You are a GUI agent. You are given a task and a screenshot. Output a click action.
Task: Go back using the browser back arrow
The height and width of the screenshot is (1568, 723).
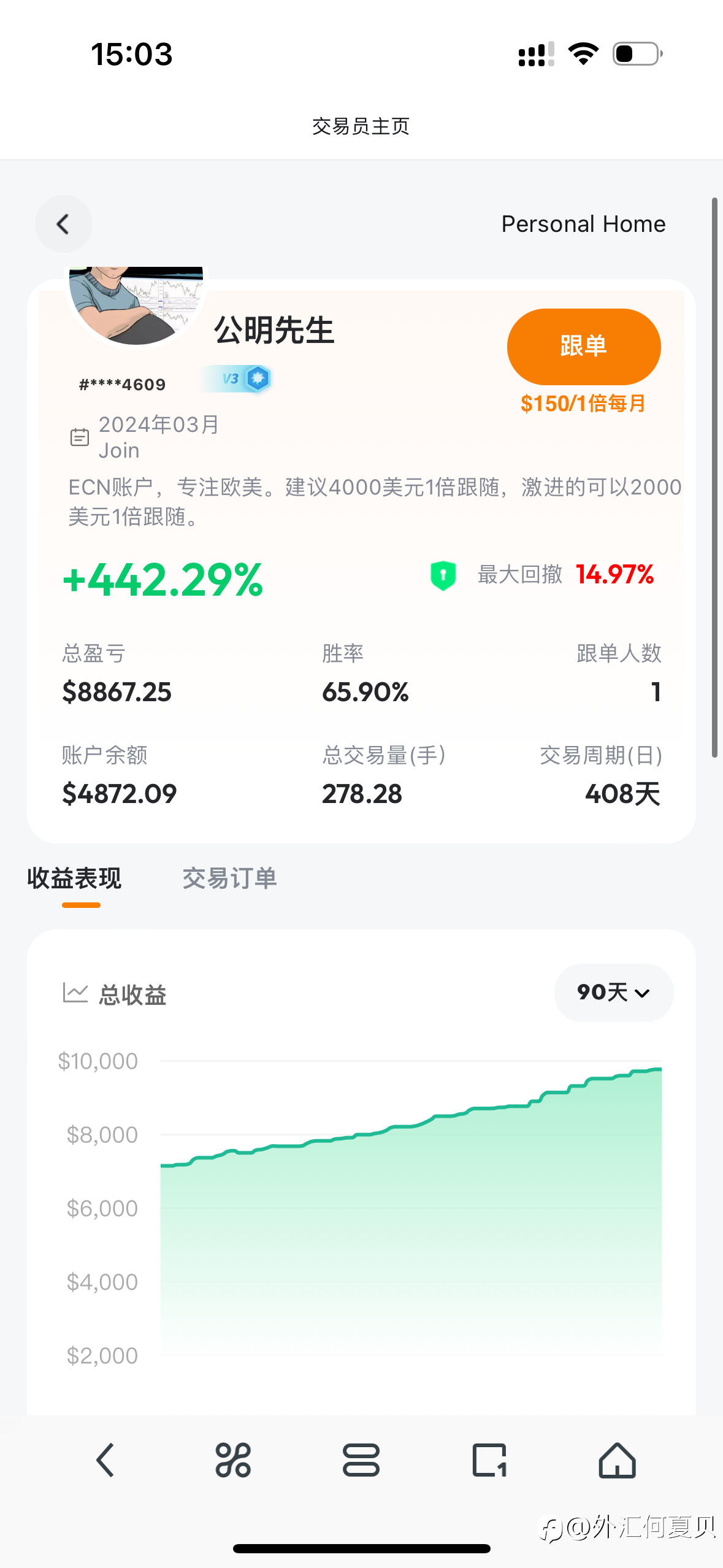(x=105, y=1460)
